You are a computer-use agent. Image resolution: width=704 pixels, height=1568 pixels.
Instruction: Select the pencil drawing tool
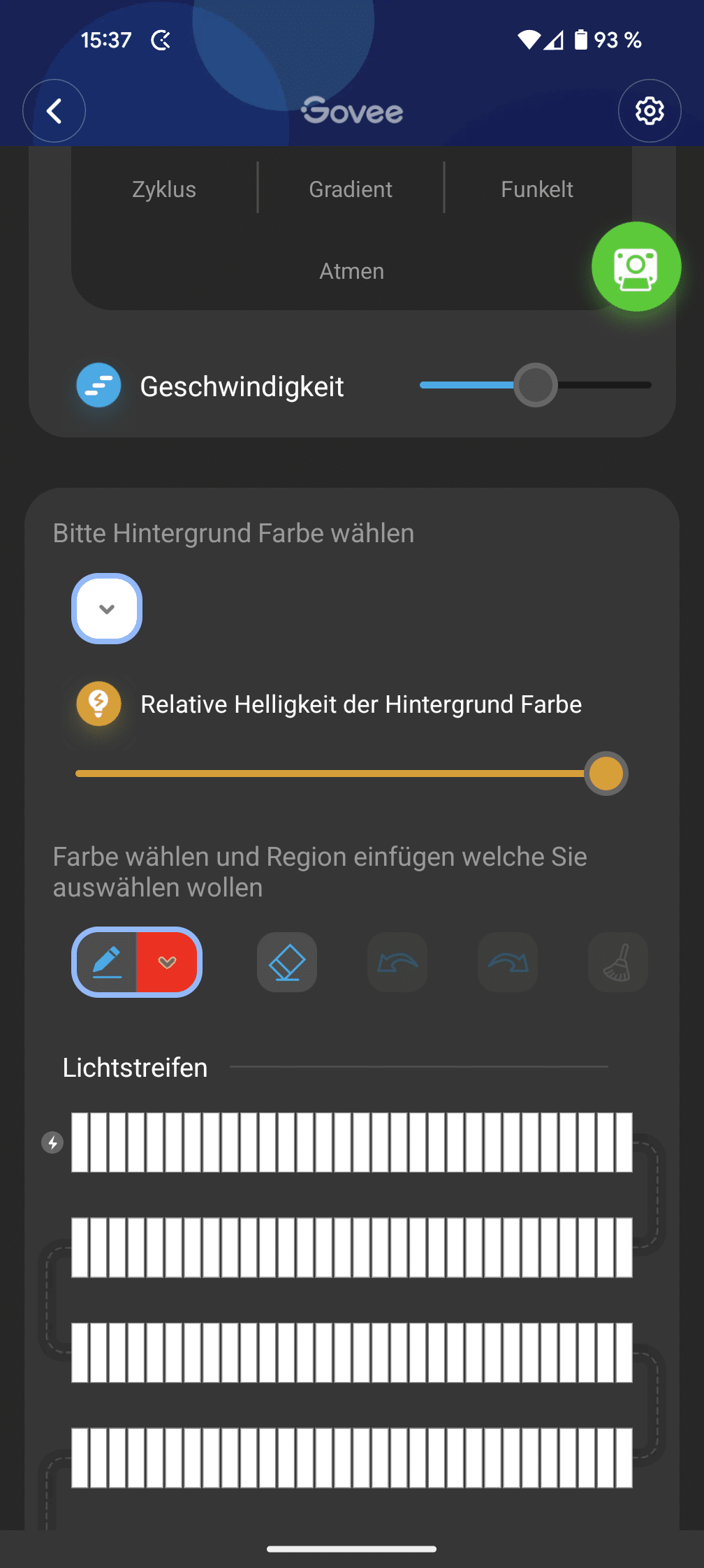(106, 962)
